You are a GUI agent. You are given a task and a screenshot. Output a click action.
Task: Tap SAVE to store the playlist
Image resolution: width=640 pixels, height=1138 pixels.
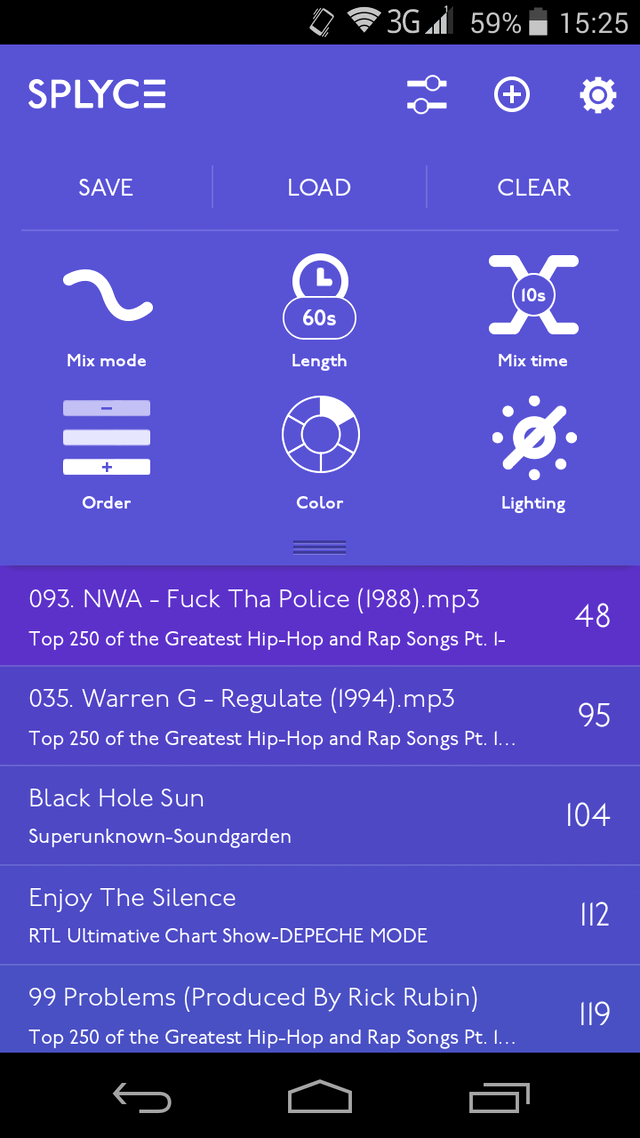[x=106, y=187]
